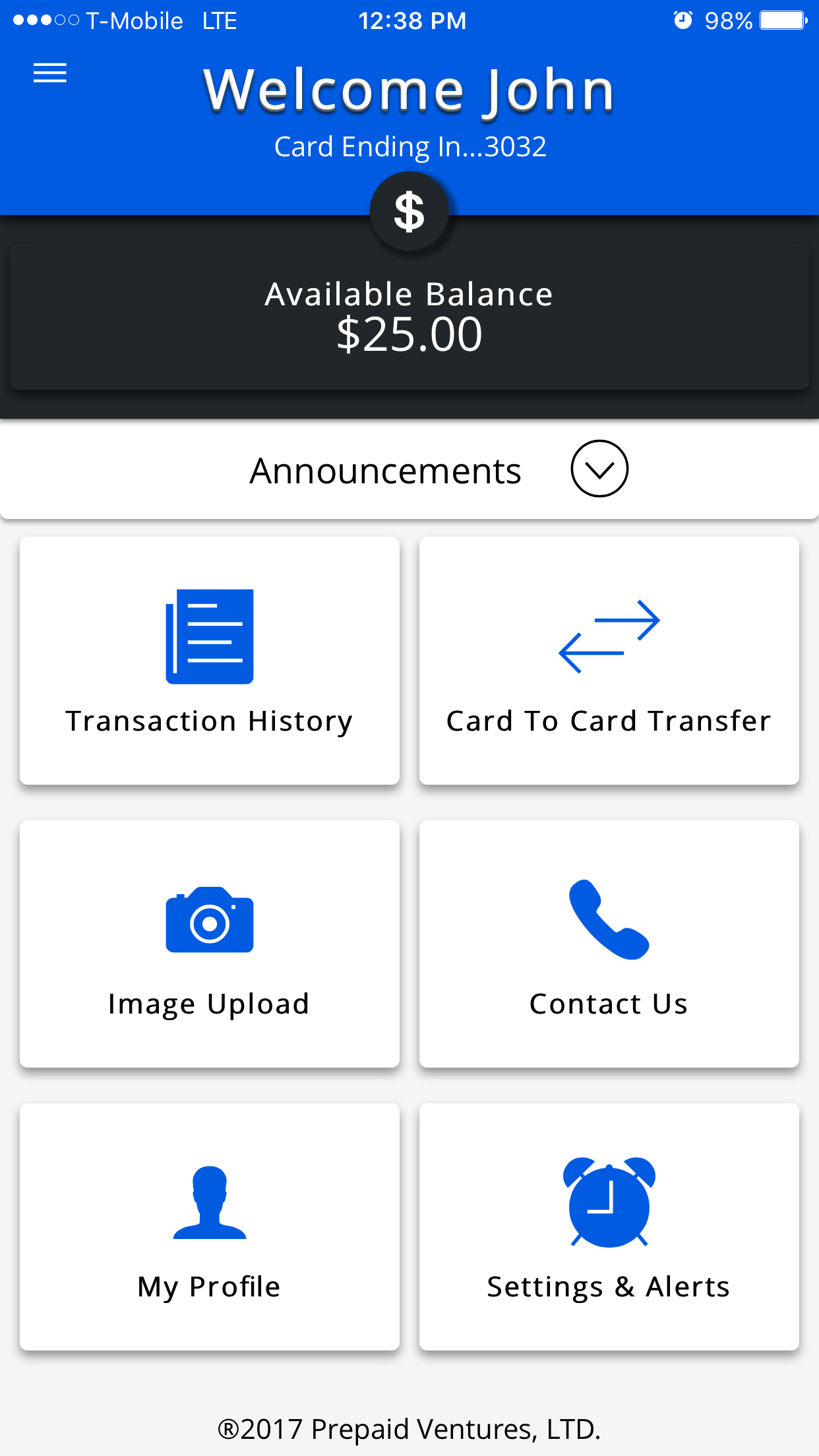The image size is (819, 1456).
Task: Open the Transaction History document icon
Action: pyautogui.click(x=209, y=635)
